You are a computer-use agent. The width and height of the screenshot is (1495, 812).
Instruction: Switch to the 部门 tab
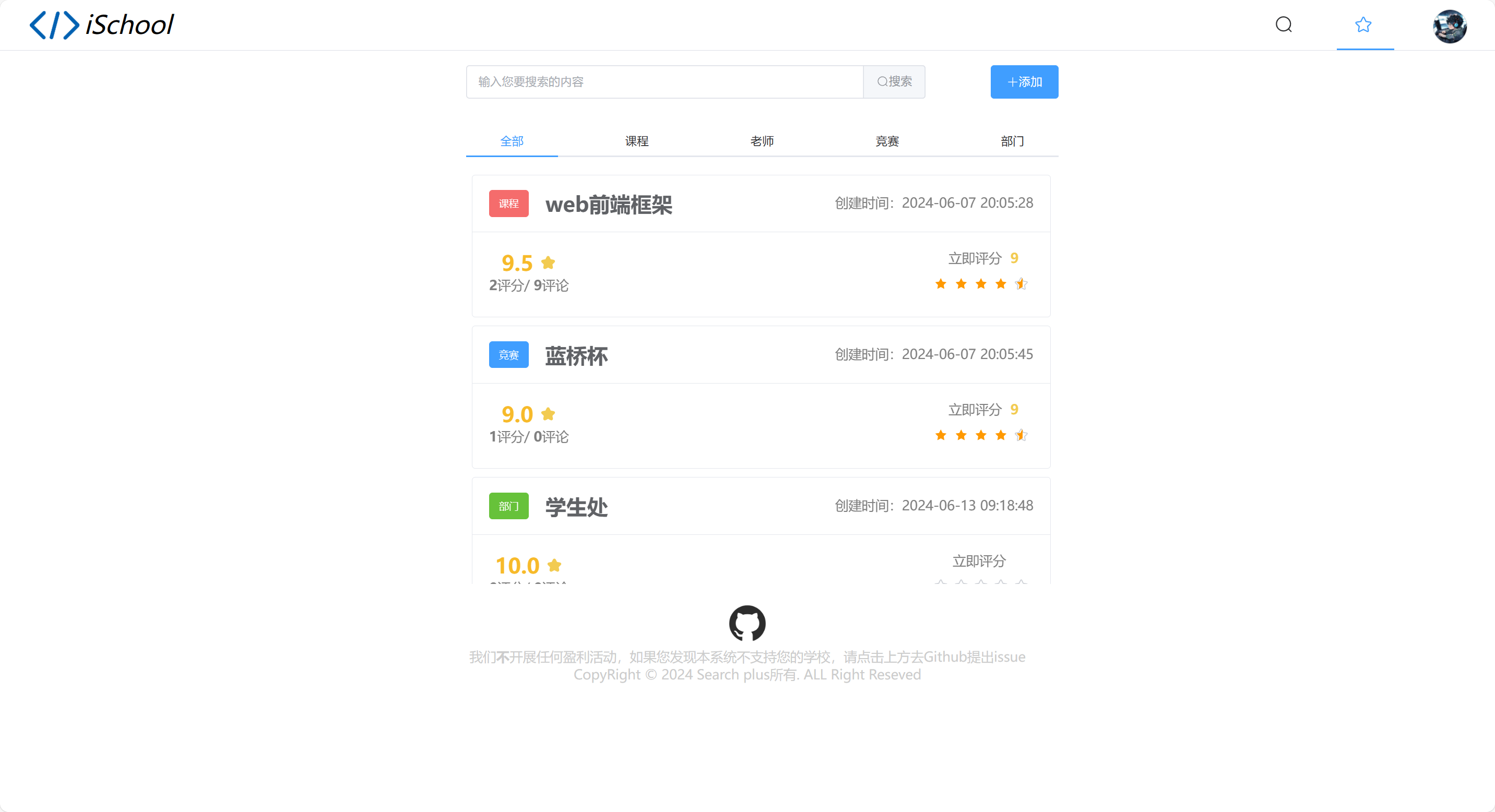click(x=1012, y=141)
